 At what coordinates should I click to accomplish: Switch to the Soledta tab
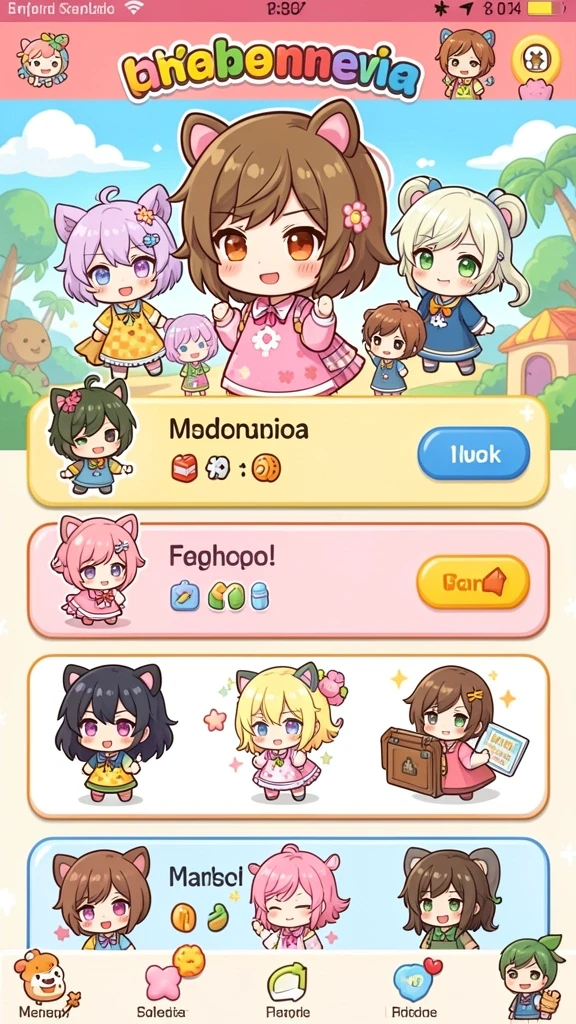pos(161,987)
